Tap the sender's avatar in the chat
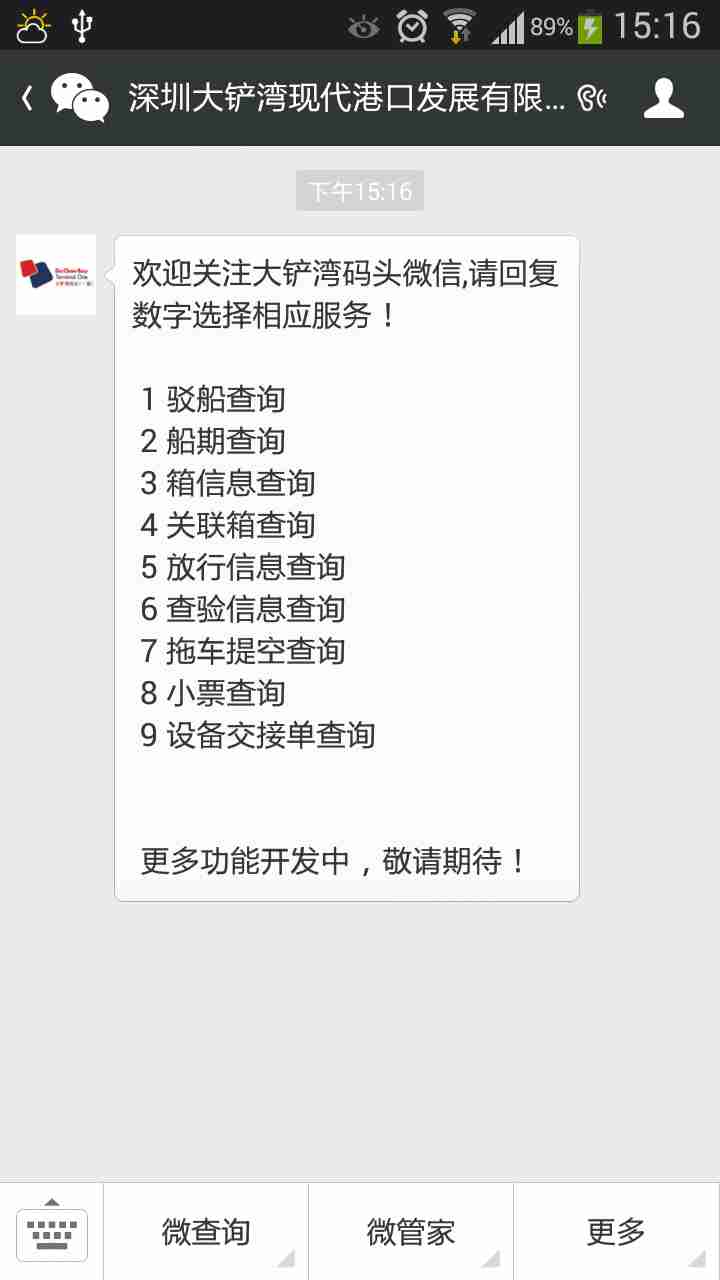 coord(56,275)
